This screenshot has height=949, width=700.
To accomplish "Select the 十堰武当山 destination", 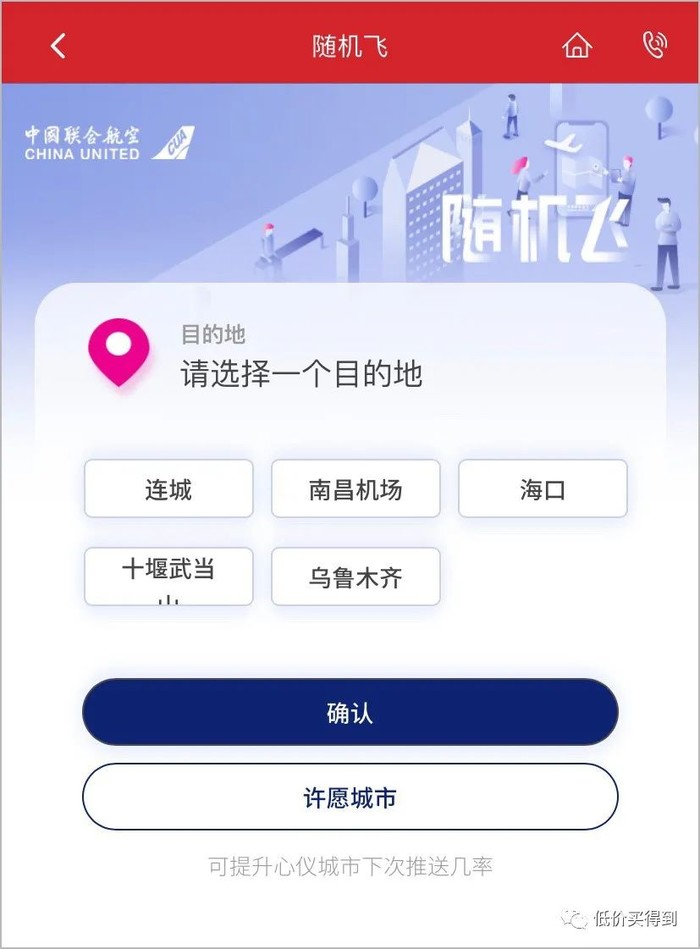I will pyautogui.click(x=168, y=576).
